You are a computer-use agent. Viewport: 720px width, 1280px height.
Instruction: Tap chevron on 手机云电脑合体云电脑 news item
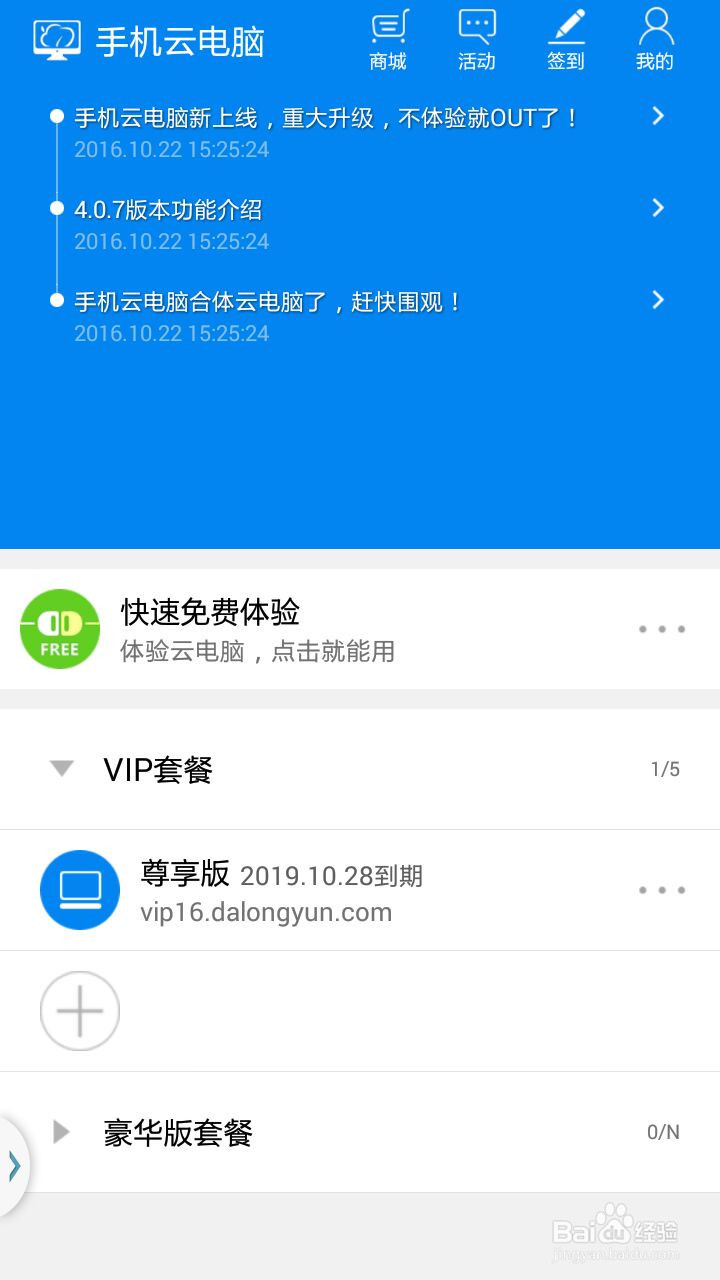click(658, 300)
